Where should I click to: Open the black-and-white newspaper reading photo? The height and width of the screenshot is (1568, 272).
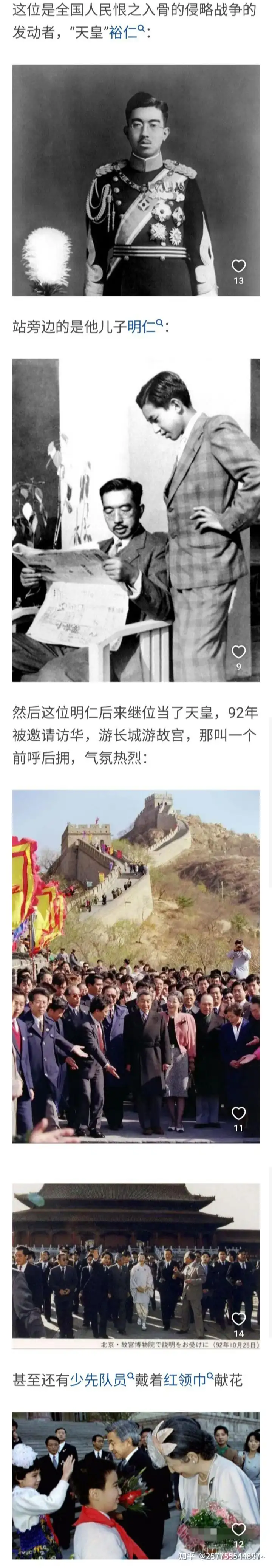pyautogui.click(x=136, y=520)
